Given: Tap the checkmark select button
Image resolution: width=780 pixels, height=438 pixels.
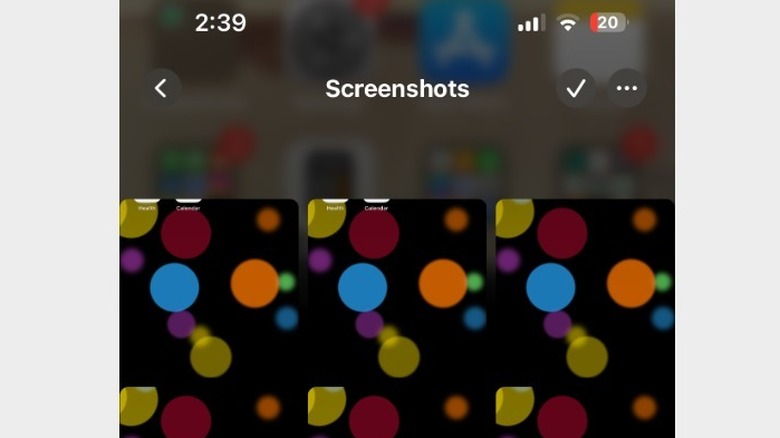Looking at the screenshot, I should click(x=575, y=88).
